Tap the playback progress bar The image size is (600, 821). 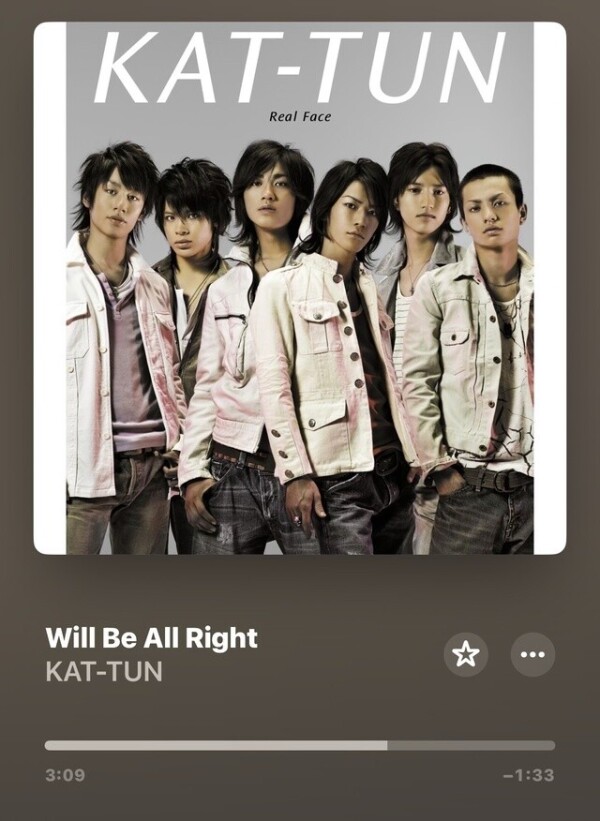300,745
